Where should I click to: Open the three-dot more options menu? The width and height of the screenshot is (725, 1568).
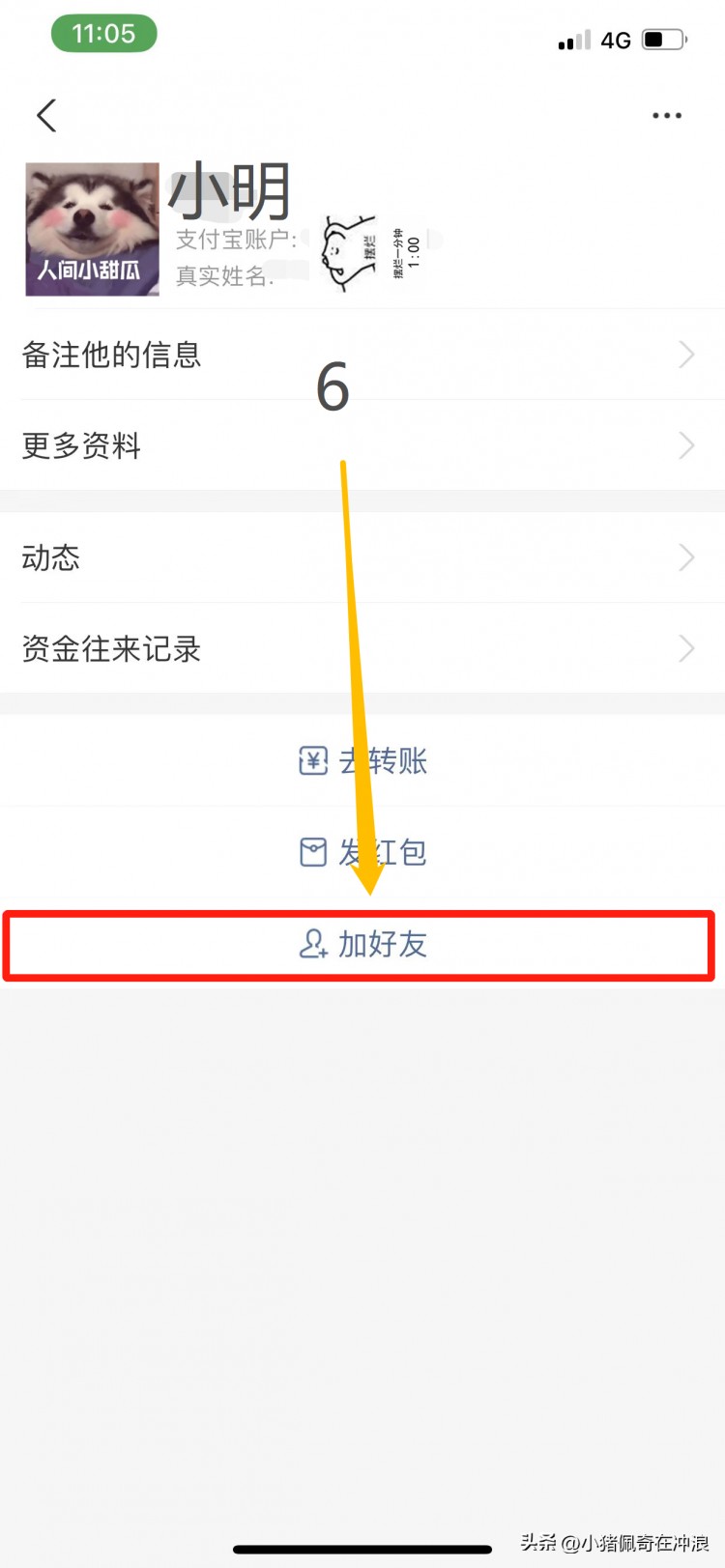click(667, 115)
